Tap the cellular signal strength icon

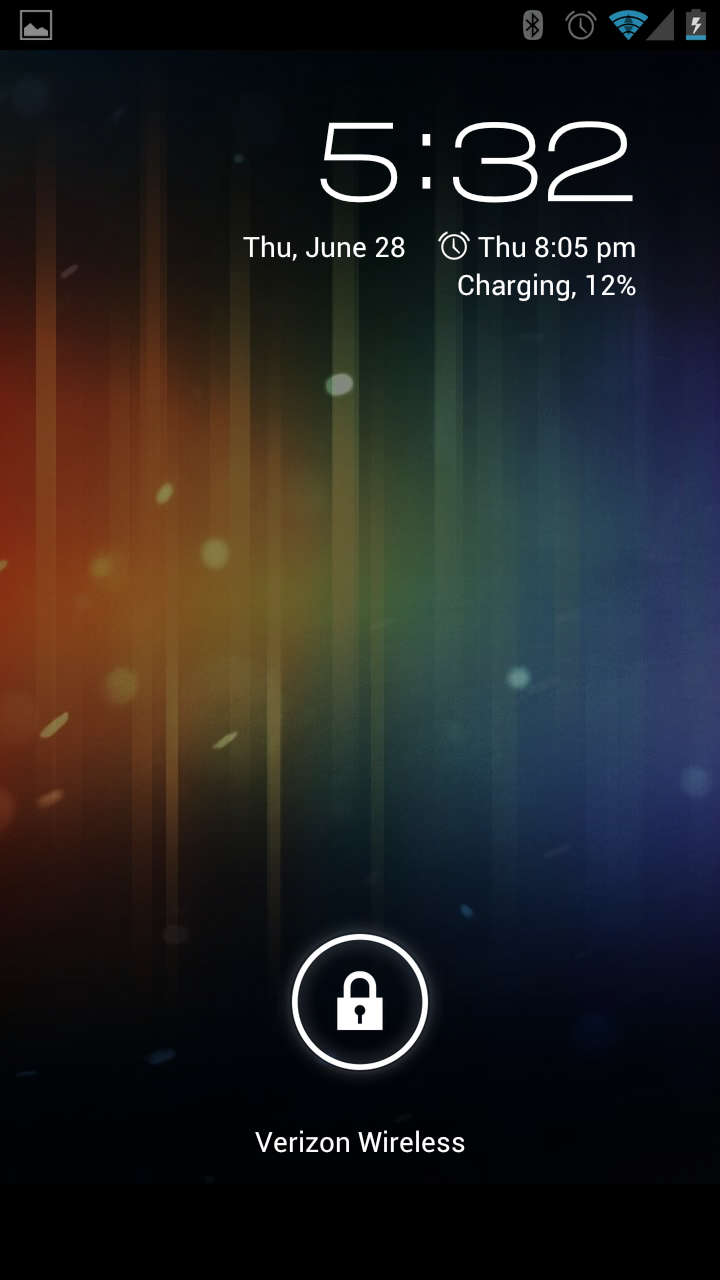click(x=663, y=28)
